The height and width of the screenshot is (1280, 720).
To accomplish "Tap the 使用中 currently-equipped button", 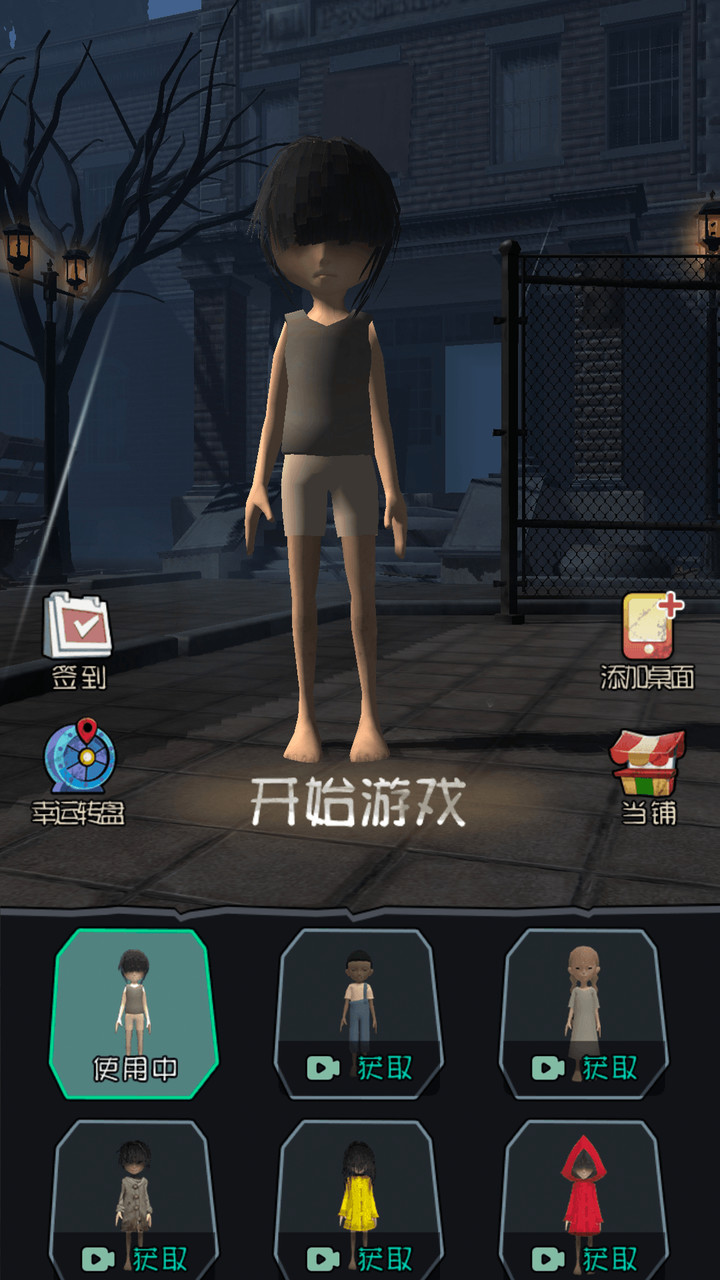I will (x=135, y=1067).
